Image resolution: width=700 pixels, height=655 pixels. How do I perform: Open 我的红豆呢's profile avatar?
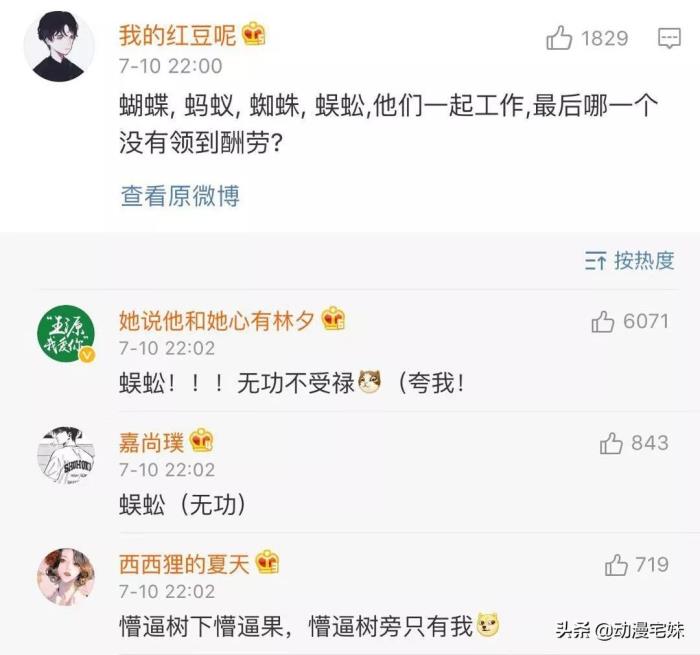tap(59, 47)
